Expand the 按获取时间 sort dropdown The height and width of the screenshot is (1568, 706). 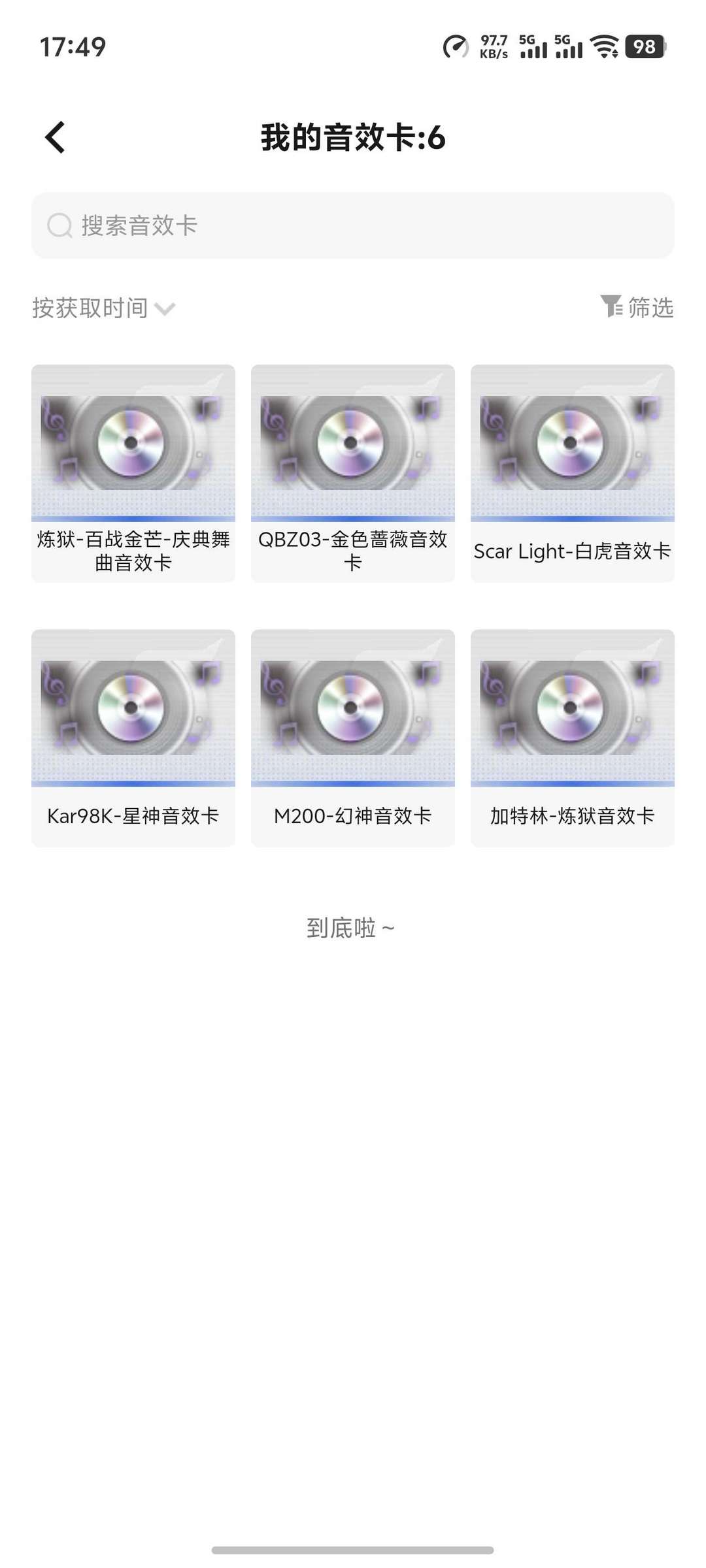[x=103, y=308]
